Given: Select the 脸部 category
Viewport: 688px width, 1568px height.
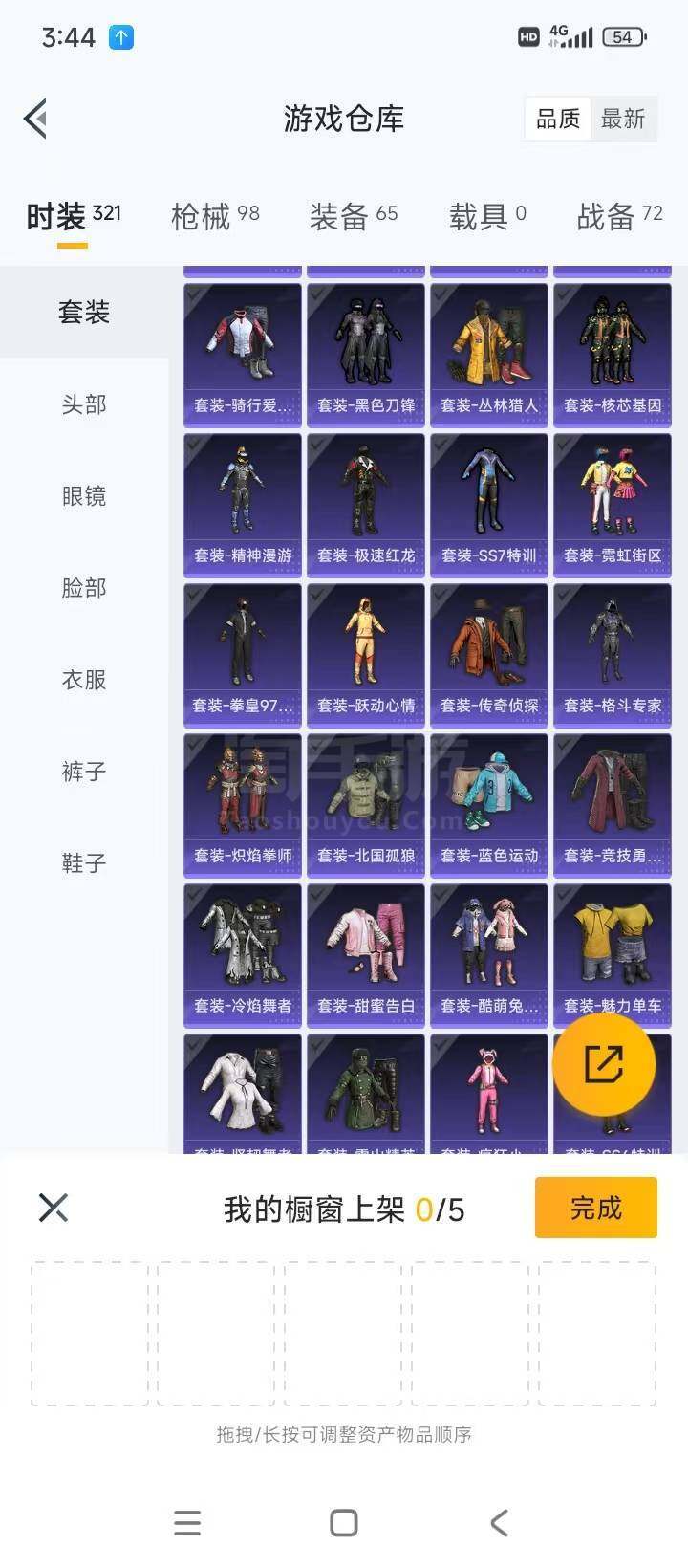Looking at the screenshot, I should pos(84,588).
